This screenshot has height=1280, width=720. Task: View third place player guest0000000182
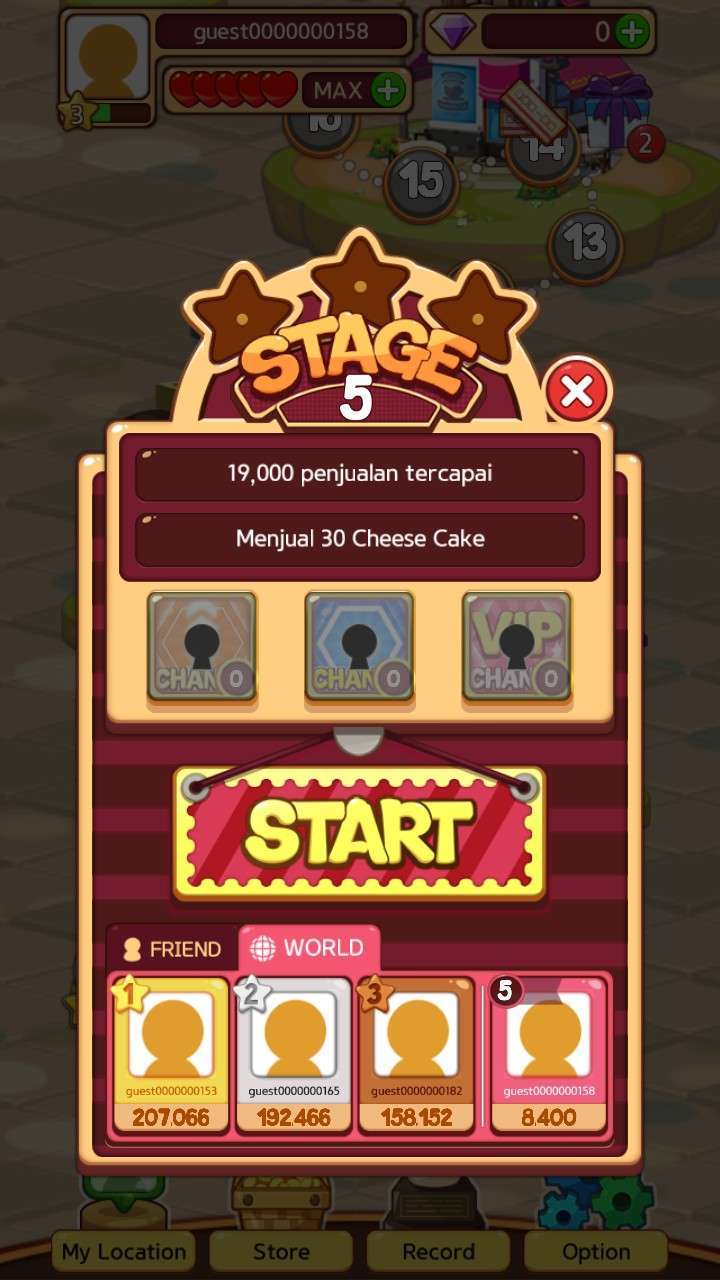[415, 1054]
